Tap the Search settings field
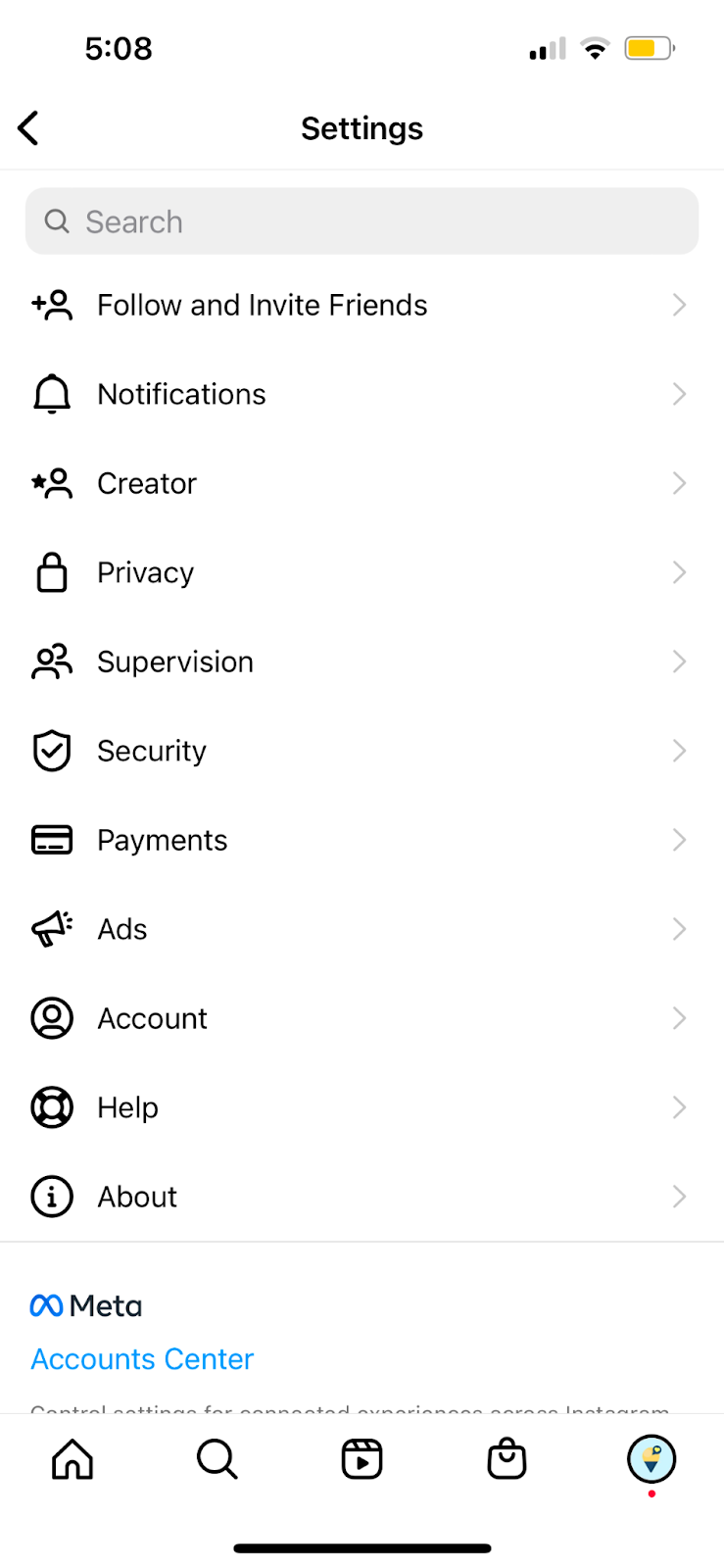The height and width of the screenshot is (1568, 724). [362, 221]
